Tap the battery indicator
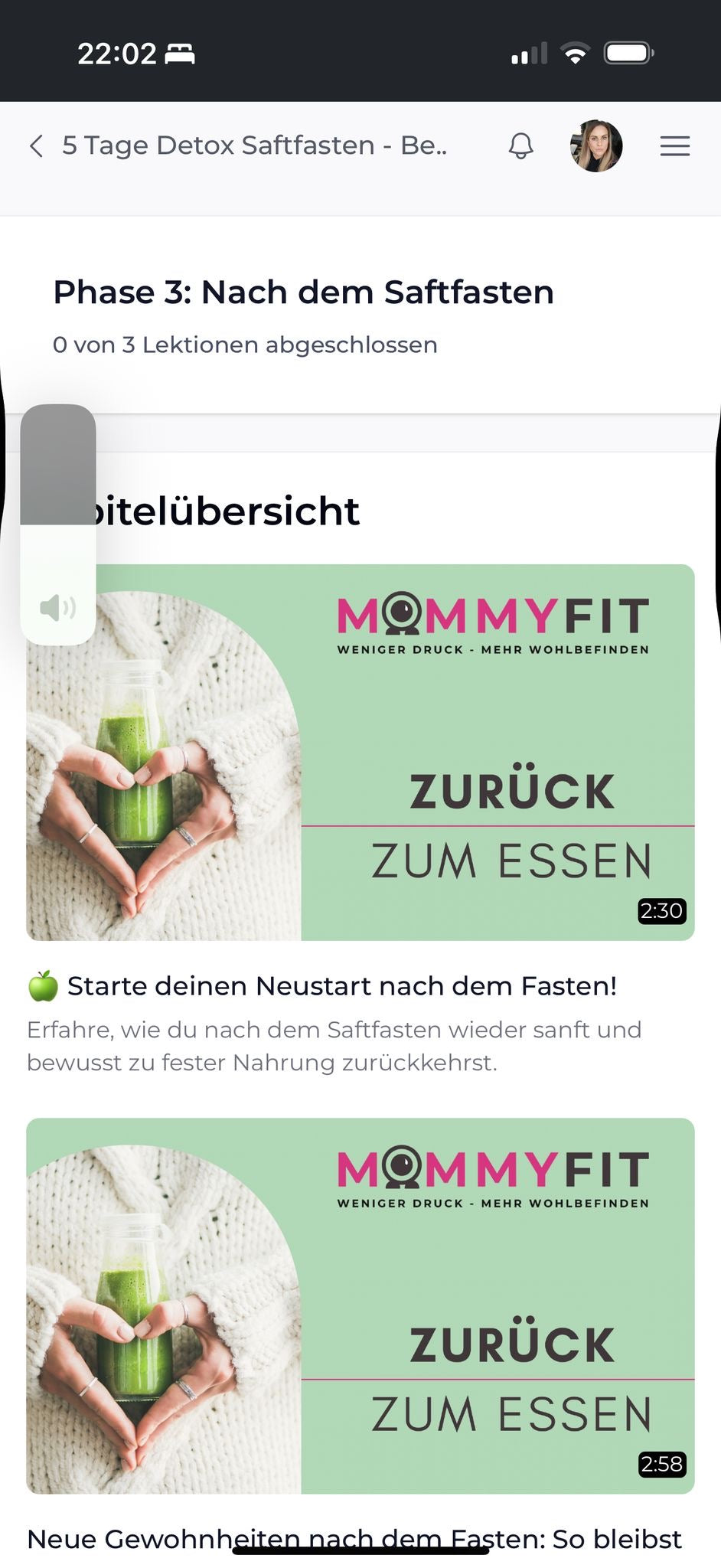 [x=629, y=52]
